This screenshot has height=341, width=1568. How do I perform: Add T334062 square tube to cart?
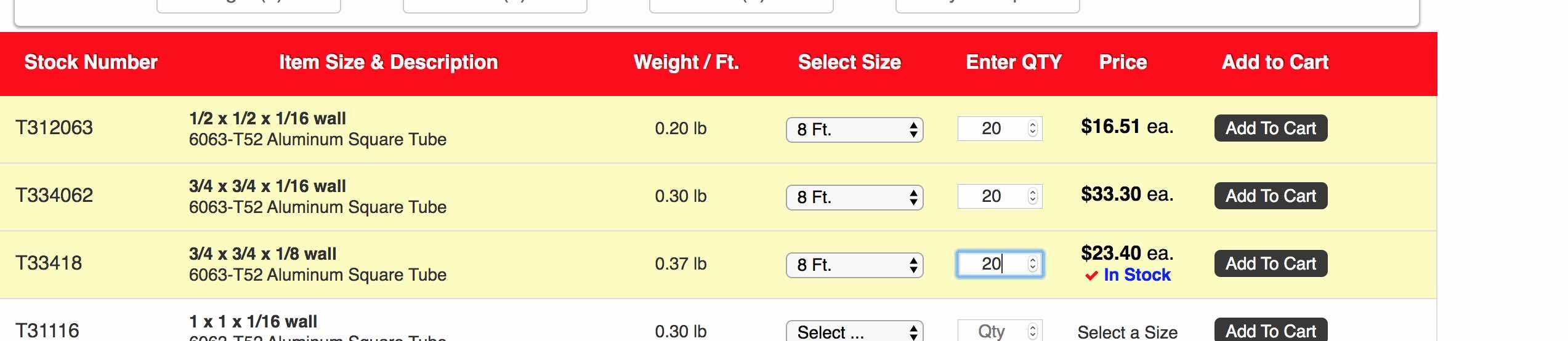pos(1270,196)
